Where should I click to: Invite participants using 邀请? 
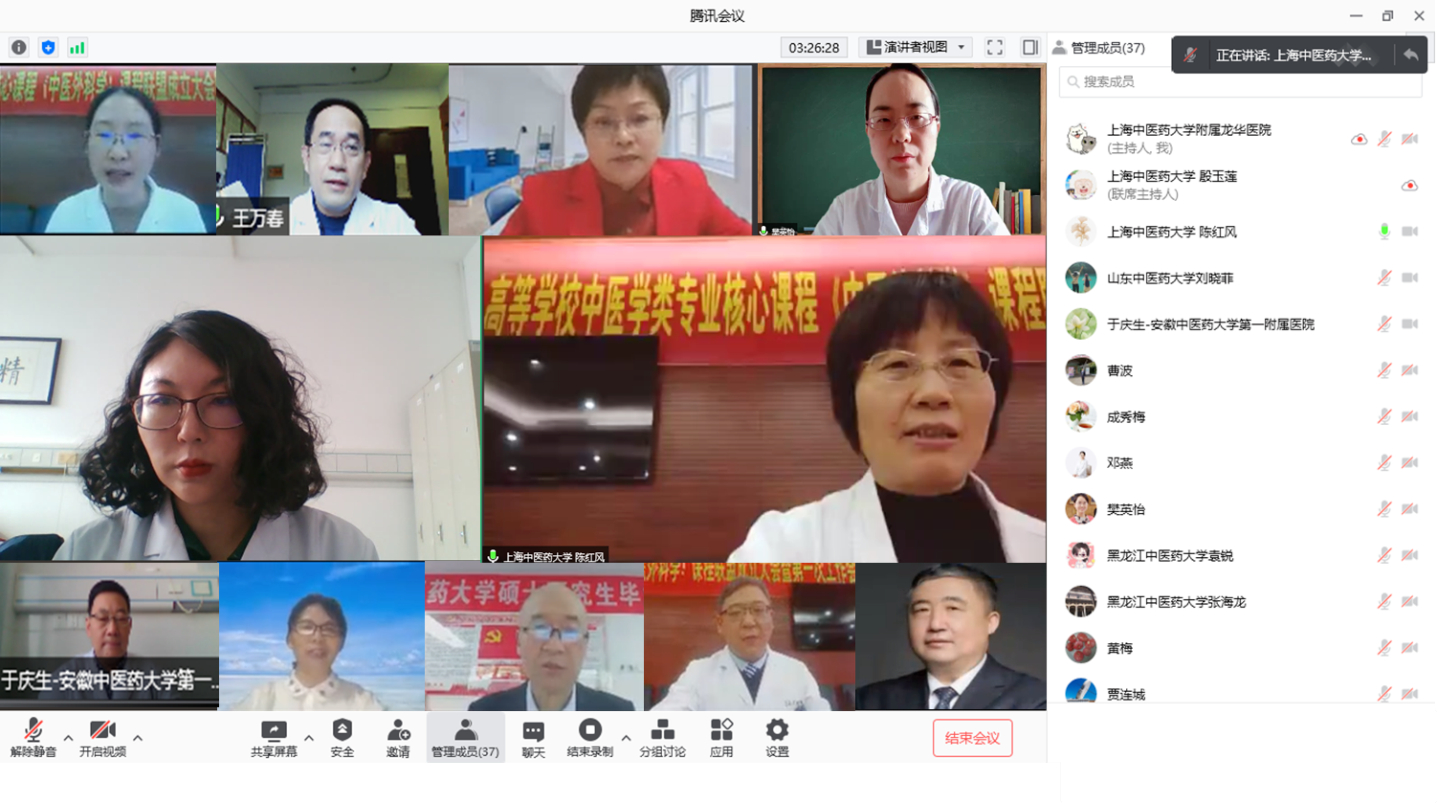[x=398, y=737]
